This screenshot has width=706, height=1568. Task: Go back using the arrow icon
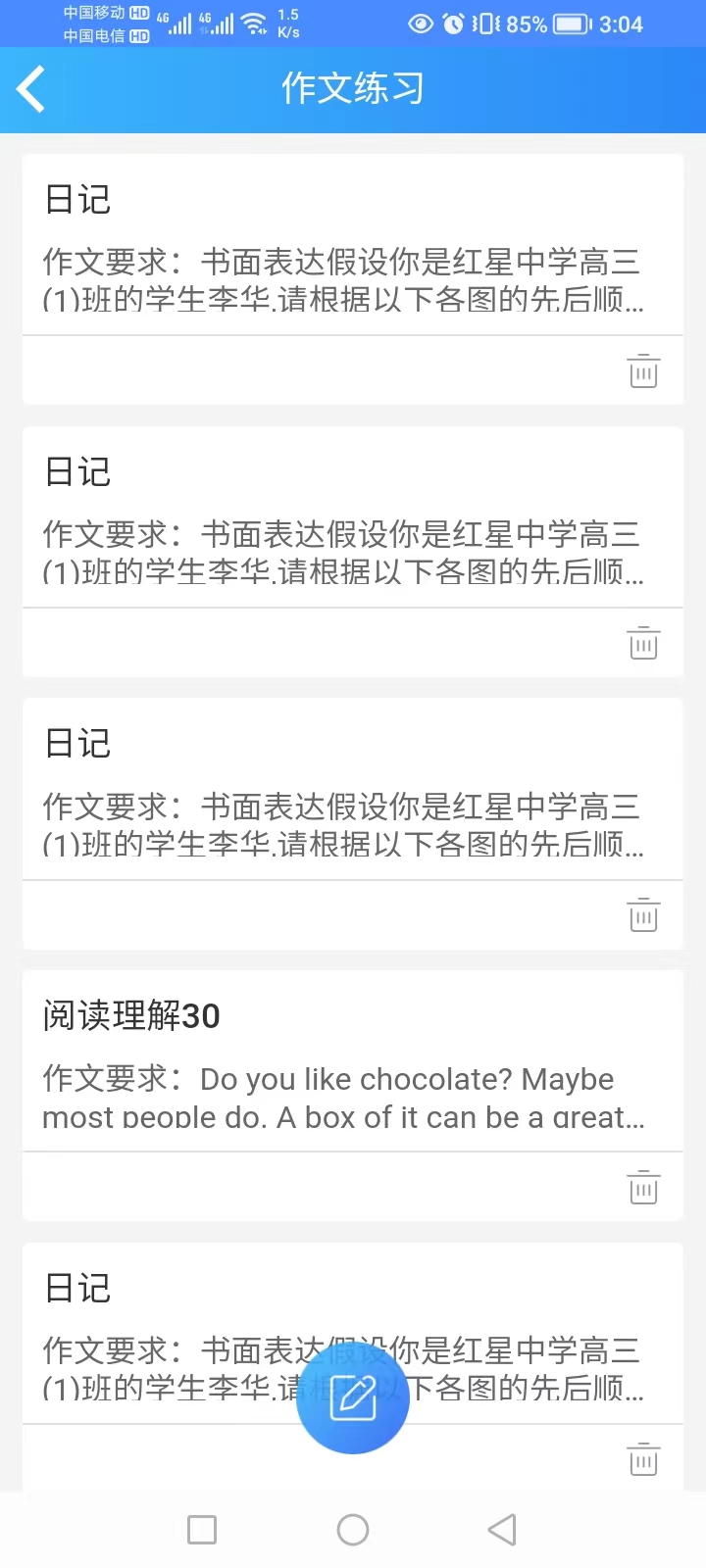[30, 88]
